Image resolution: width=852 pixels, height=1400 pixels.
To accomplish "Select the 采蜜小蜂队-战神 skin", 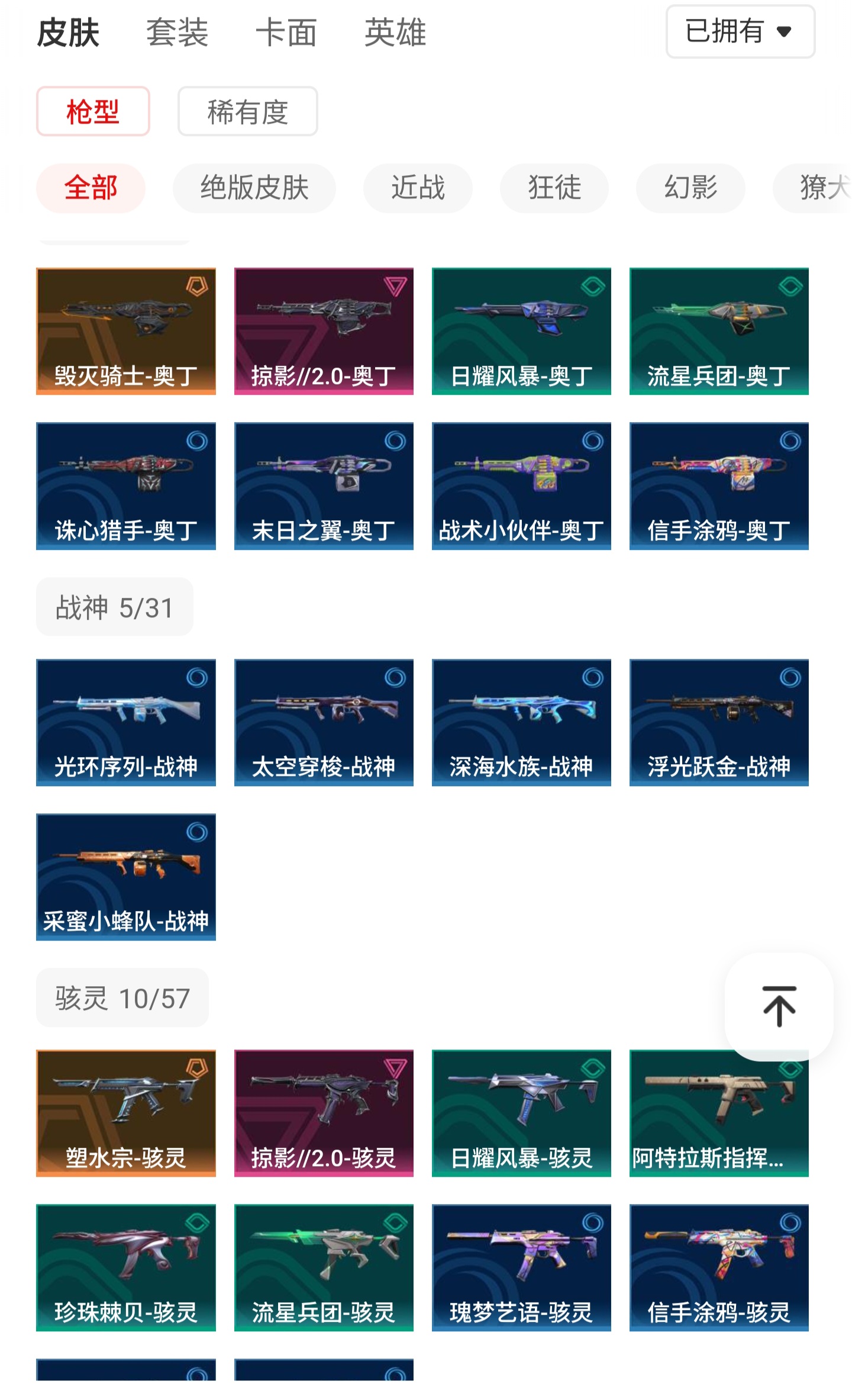I will pyautogui.click(x=126, y=877).
